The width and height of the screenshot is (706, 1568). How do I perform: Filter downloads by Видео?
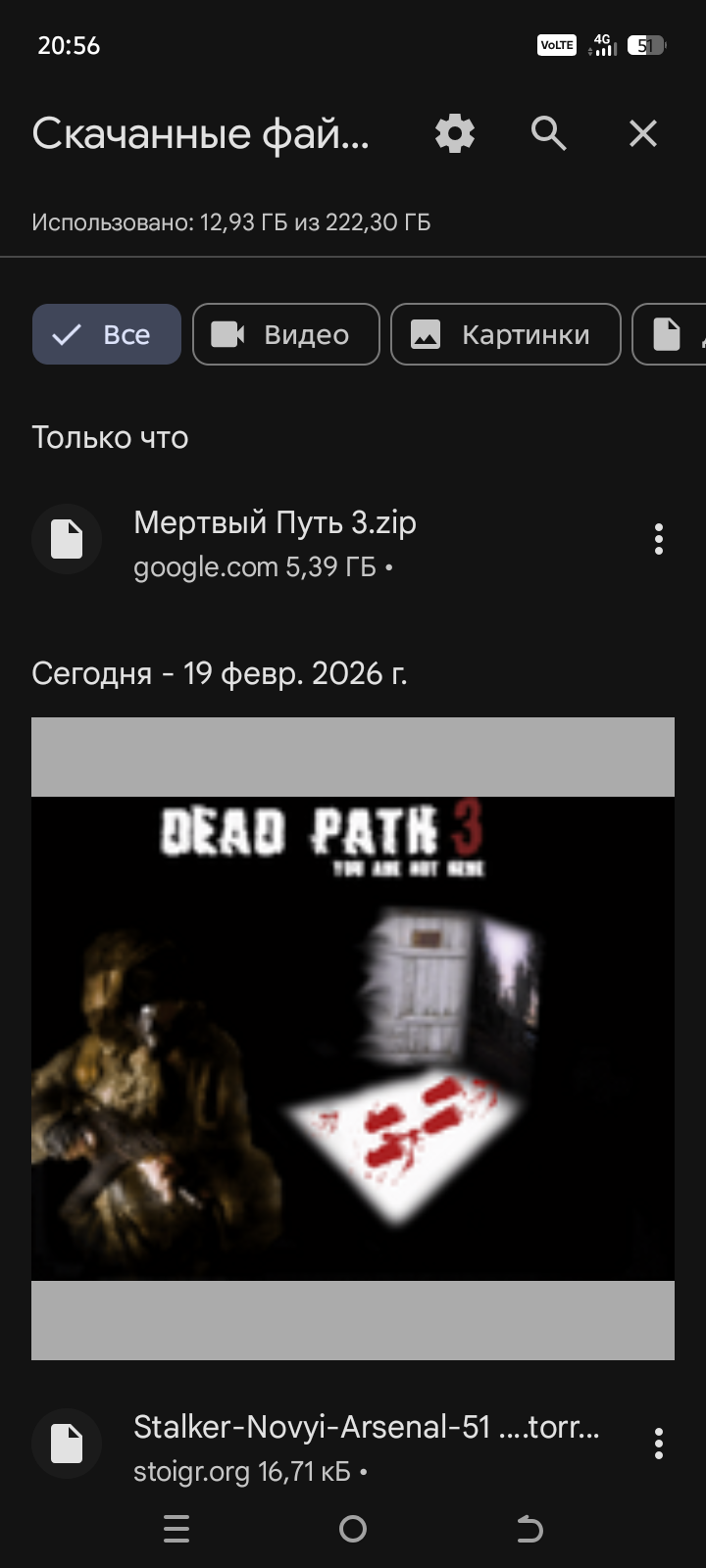click(x=285, y=334)
